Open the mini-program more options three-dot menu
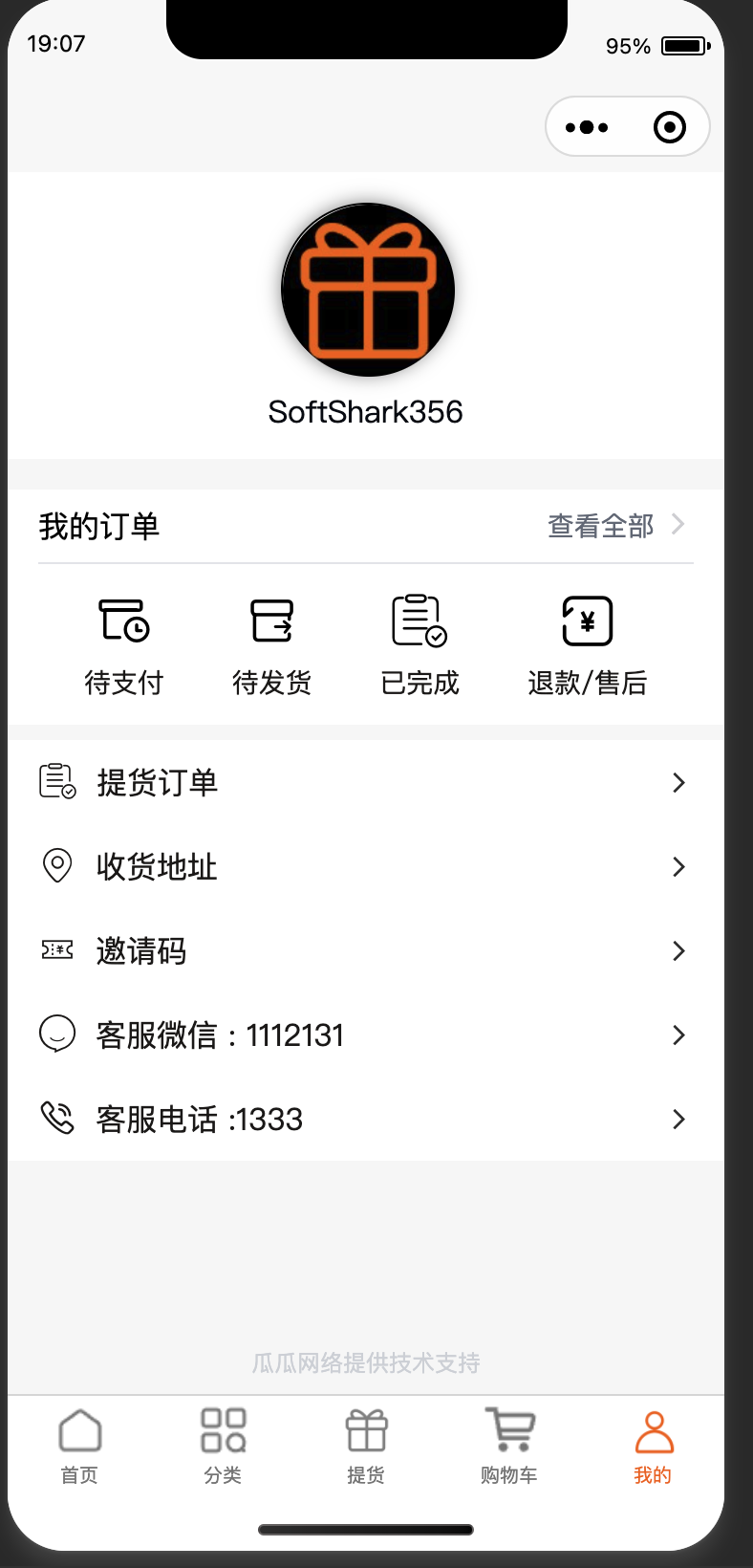The image size is (753, 1568). pyautogui.click(x=586, y=126)
